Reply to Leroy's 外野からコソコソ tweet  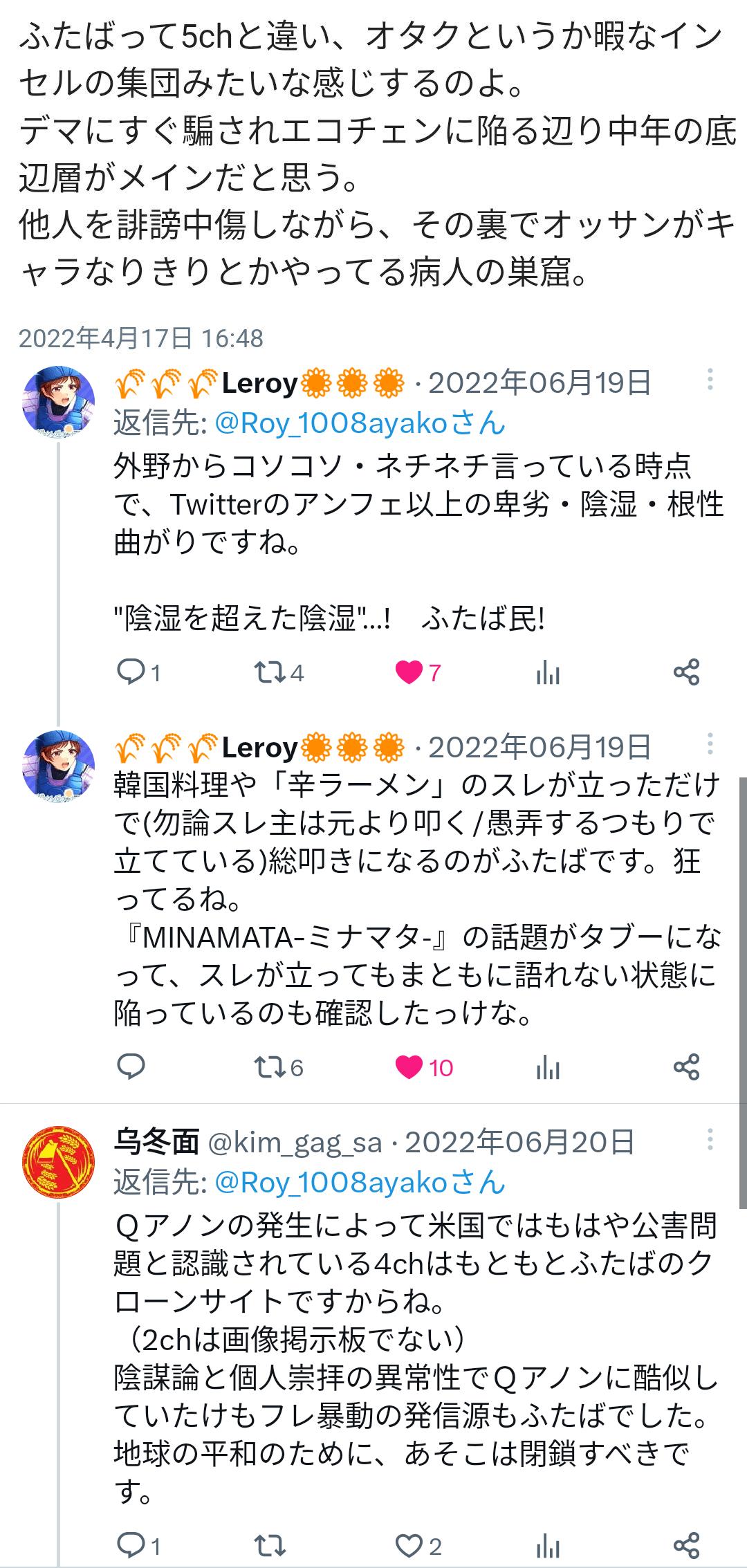pyautogui.click(x=131, y=672)
